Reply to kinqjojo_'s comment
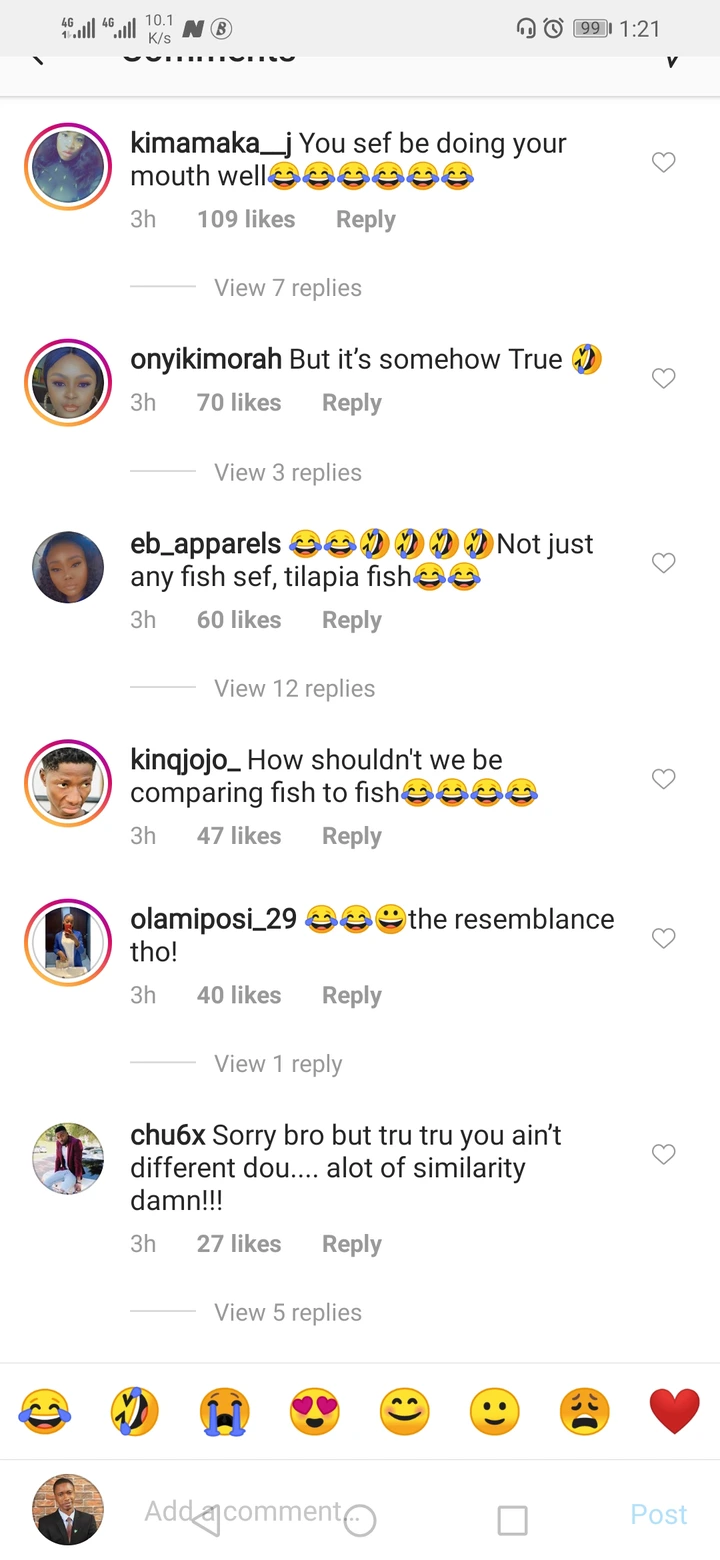 coord(351,836)
